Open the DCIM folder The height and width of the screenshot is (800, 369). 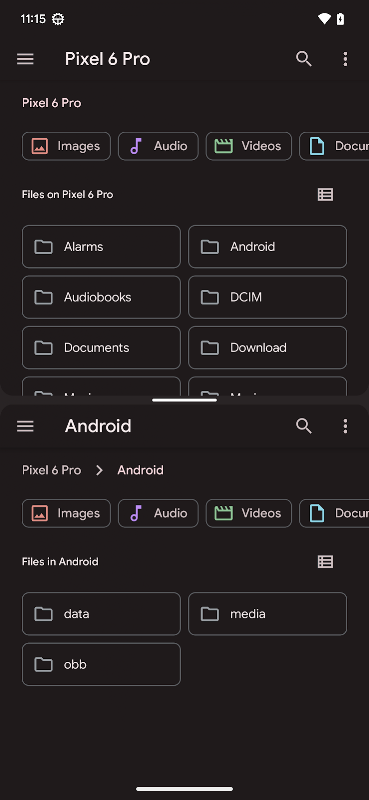pos(267,297)
